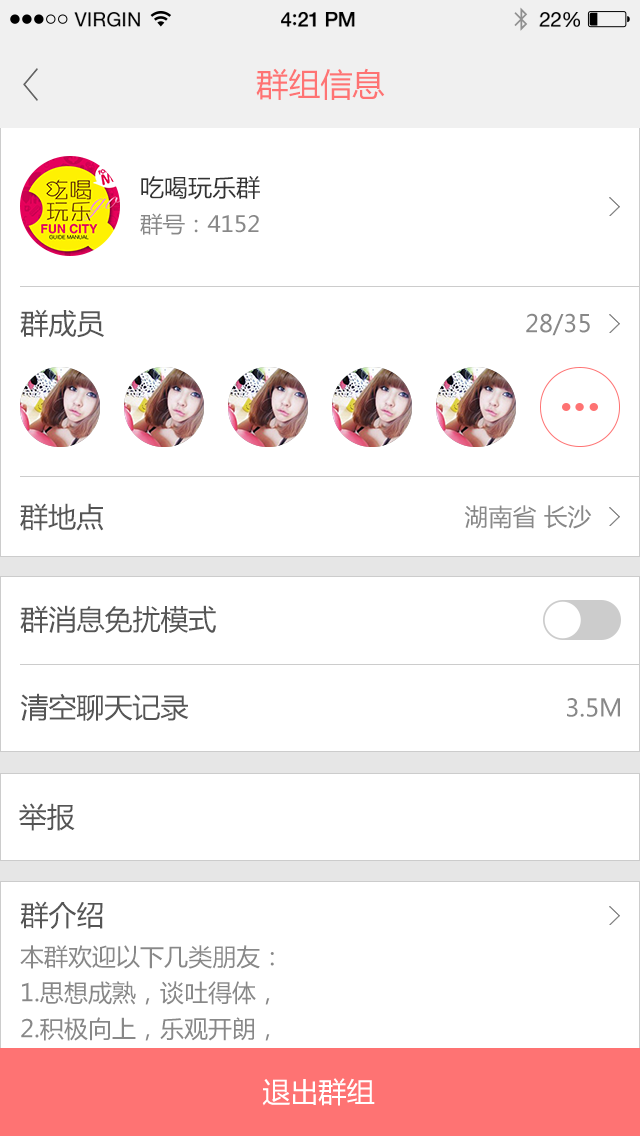Image resolution: width=640 pixels, height=1136 pixels.
Task: Tap the 退出群组 button to leave the group
Action: pyautogui.click(x=320, y=1092)
